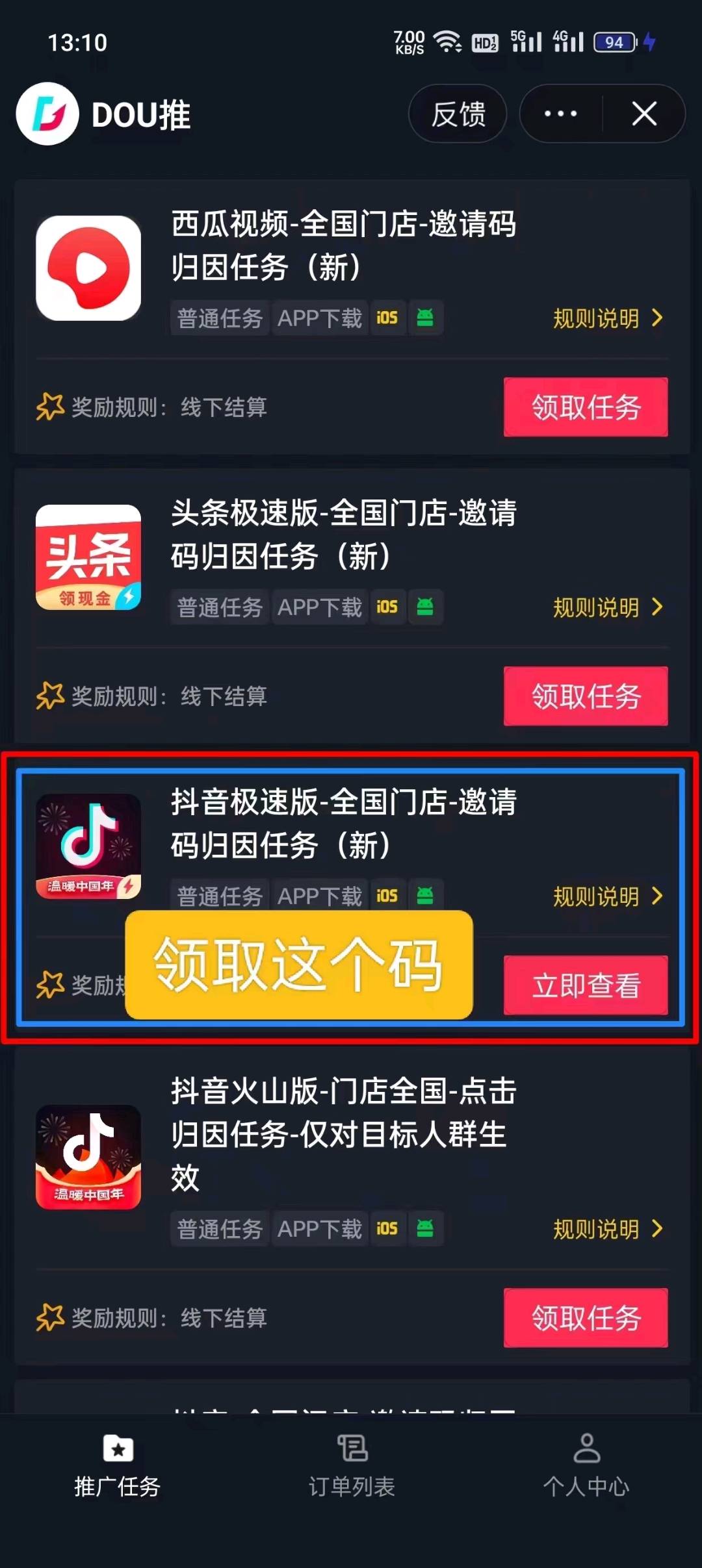The height and width of the screenshot is (1568, 702).
Task: Check 规则说明 for 抖音火山版 task
Action: coord(607,1229)
